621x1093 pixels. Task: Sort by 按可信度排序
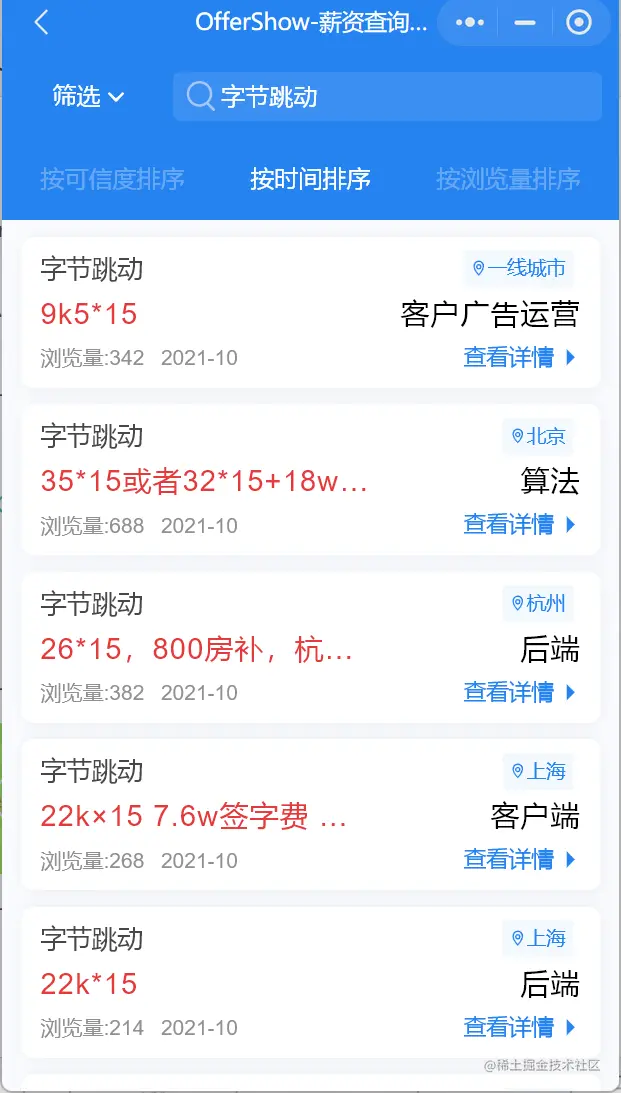click(x=112, y=179)
